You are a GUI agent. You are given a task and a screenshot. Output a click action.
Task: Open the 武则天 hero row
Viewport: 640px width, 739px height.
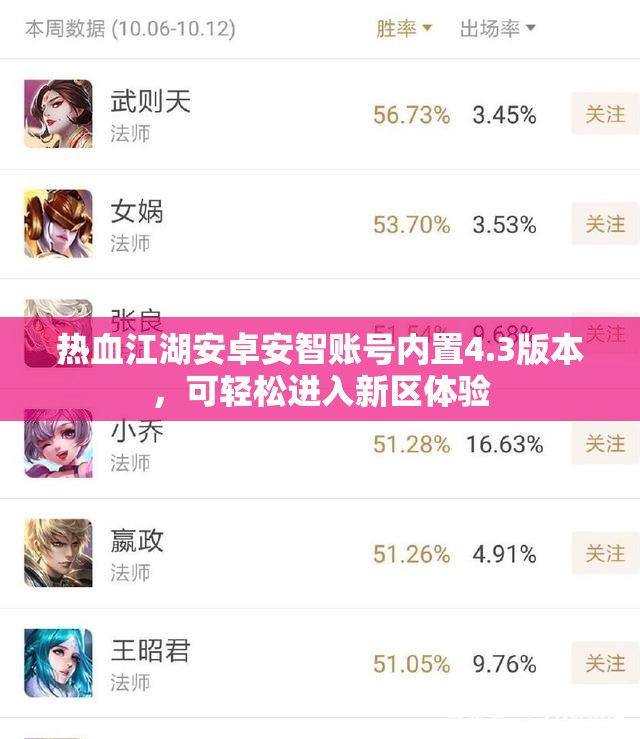150,114
